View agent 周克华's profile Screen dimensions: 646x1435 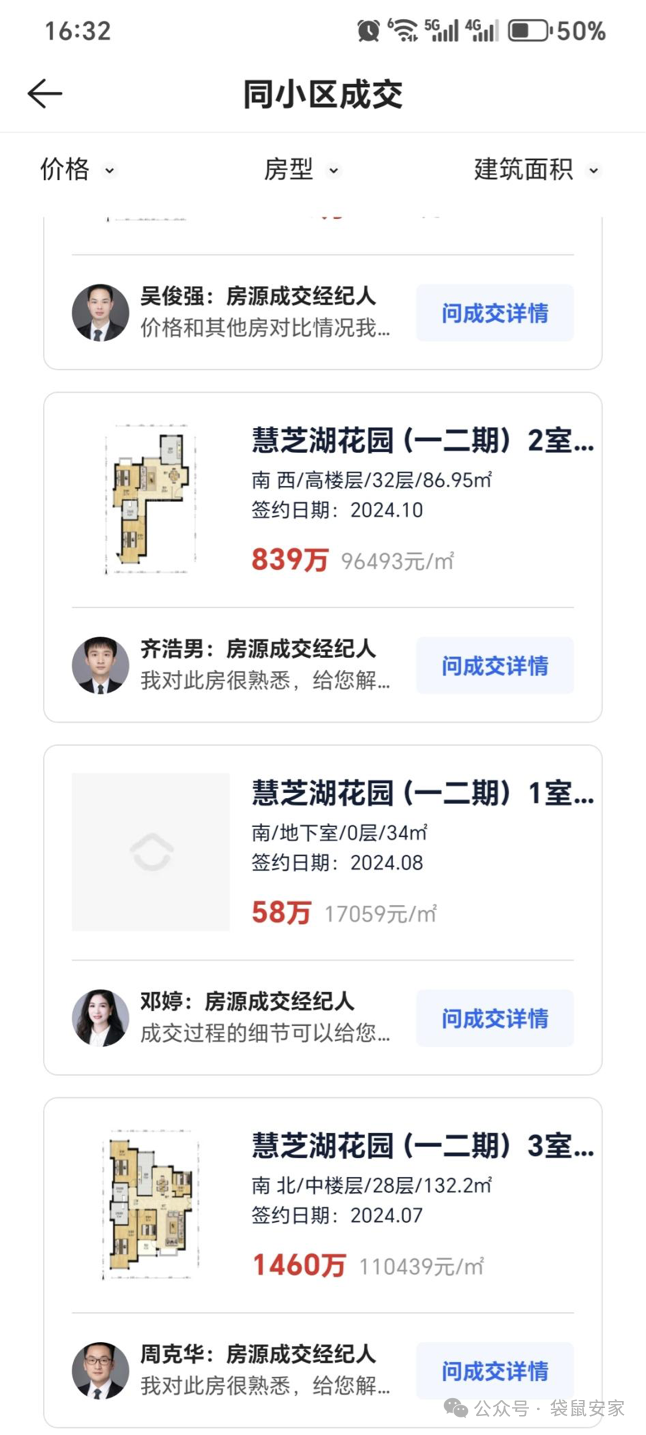(x=101, y=1371)
